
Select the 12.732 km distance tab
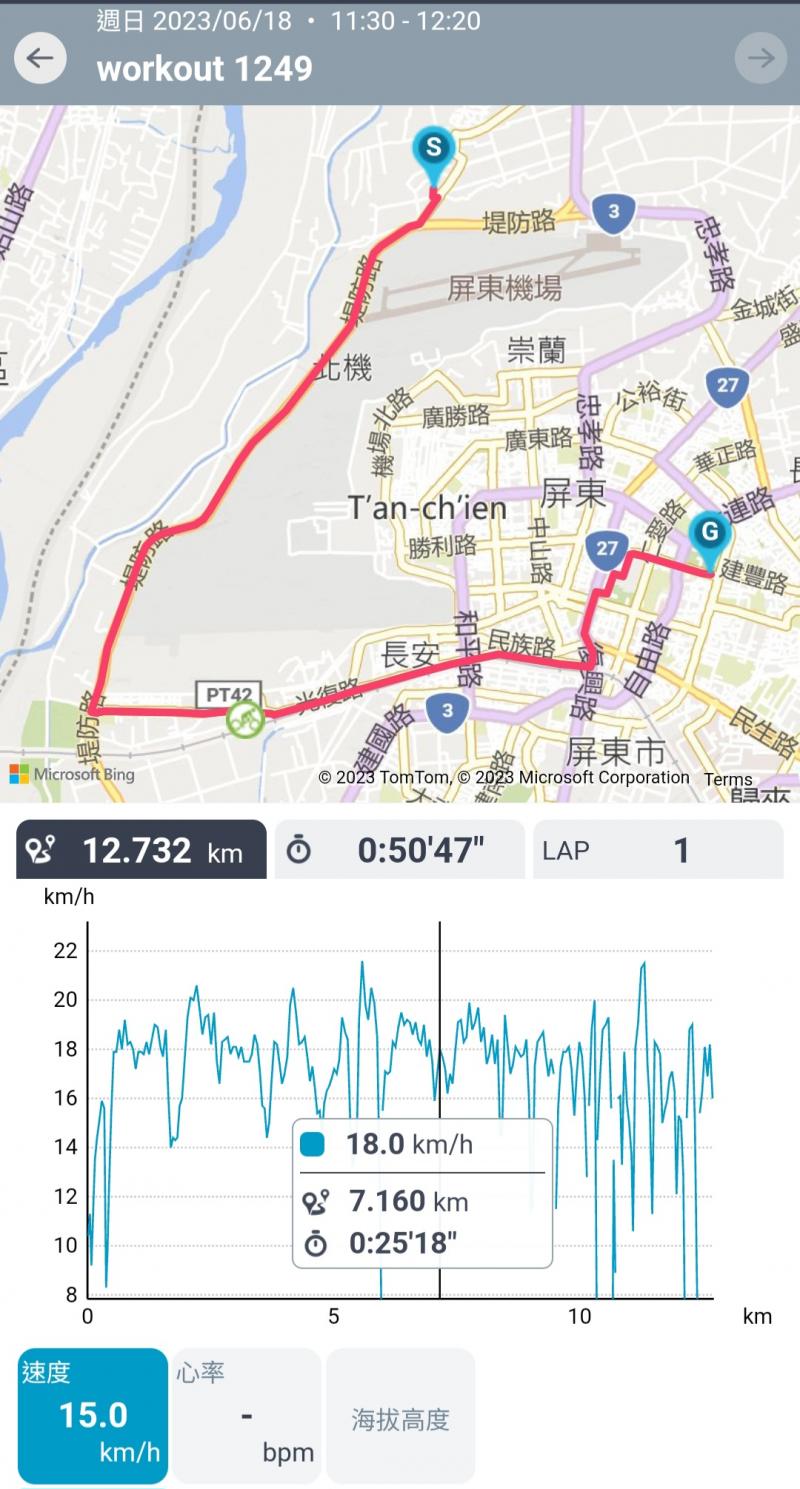click(x=141, y=850)
